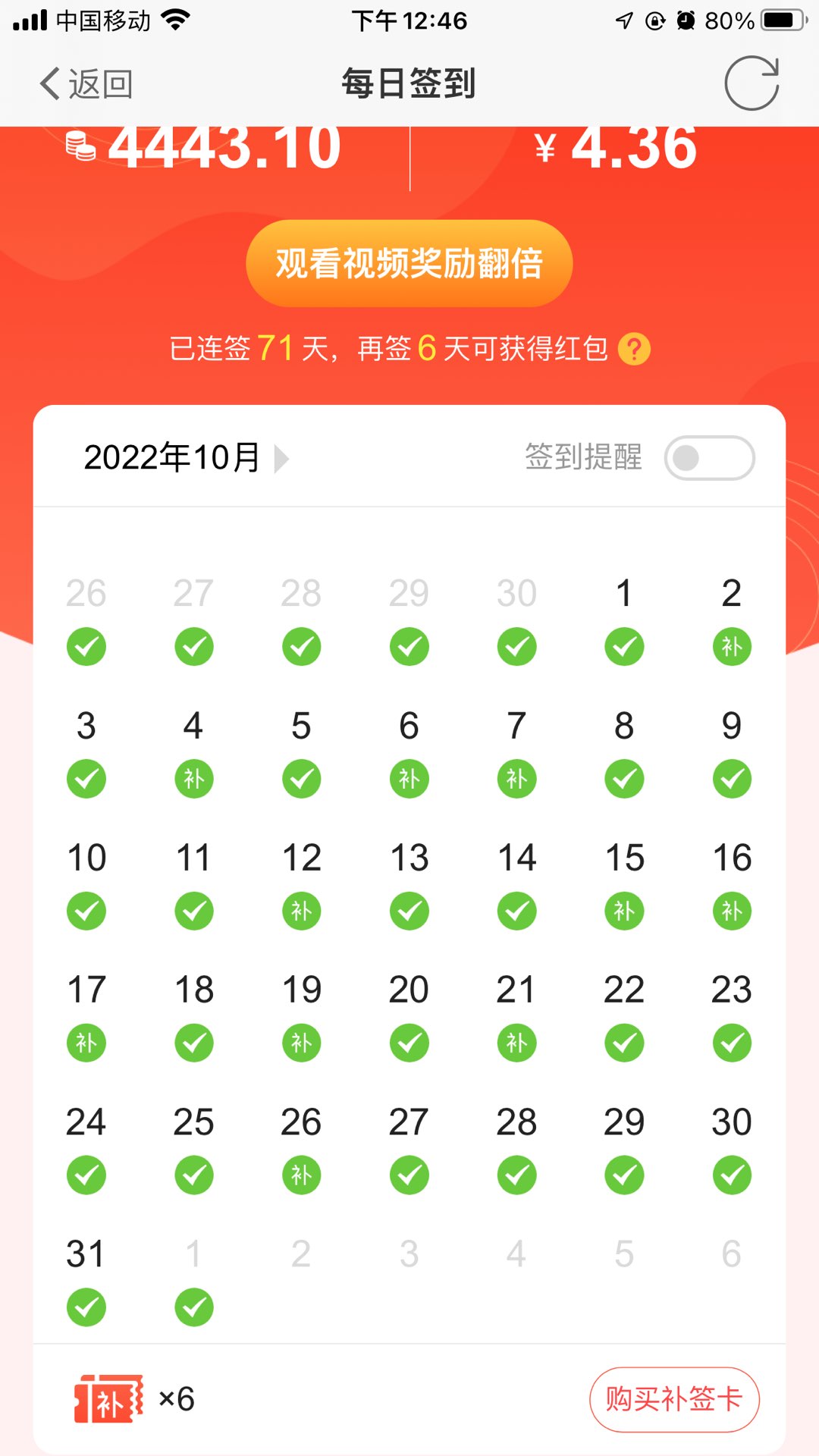Tap 购买补签卡 button
Viewport: 819px width, 1456px height.
[674, 1399]
